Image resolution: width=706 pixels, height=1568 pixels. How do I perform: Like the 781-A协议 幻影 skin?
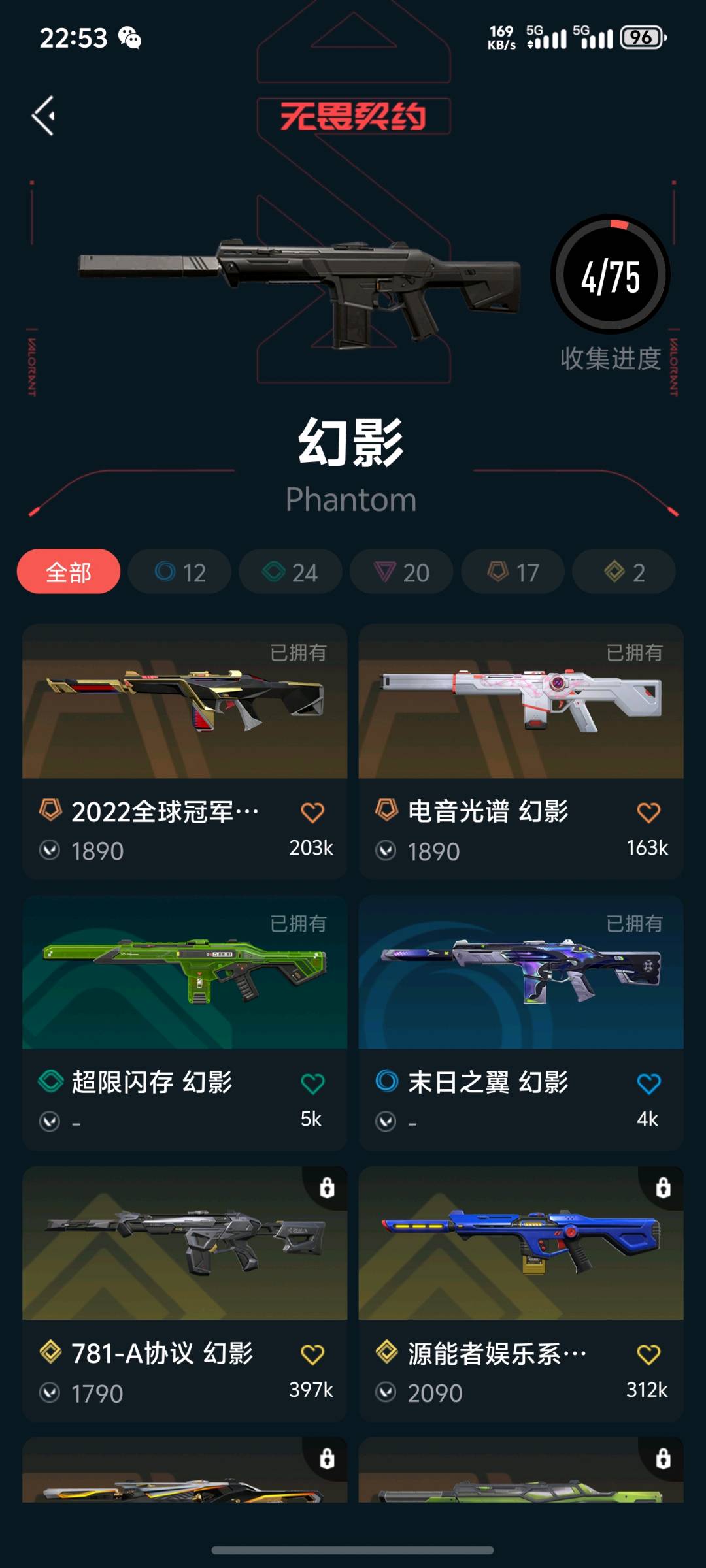[x=312, y=1354]
